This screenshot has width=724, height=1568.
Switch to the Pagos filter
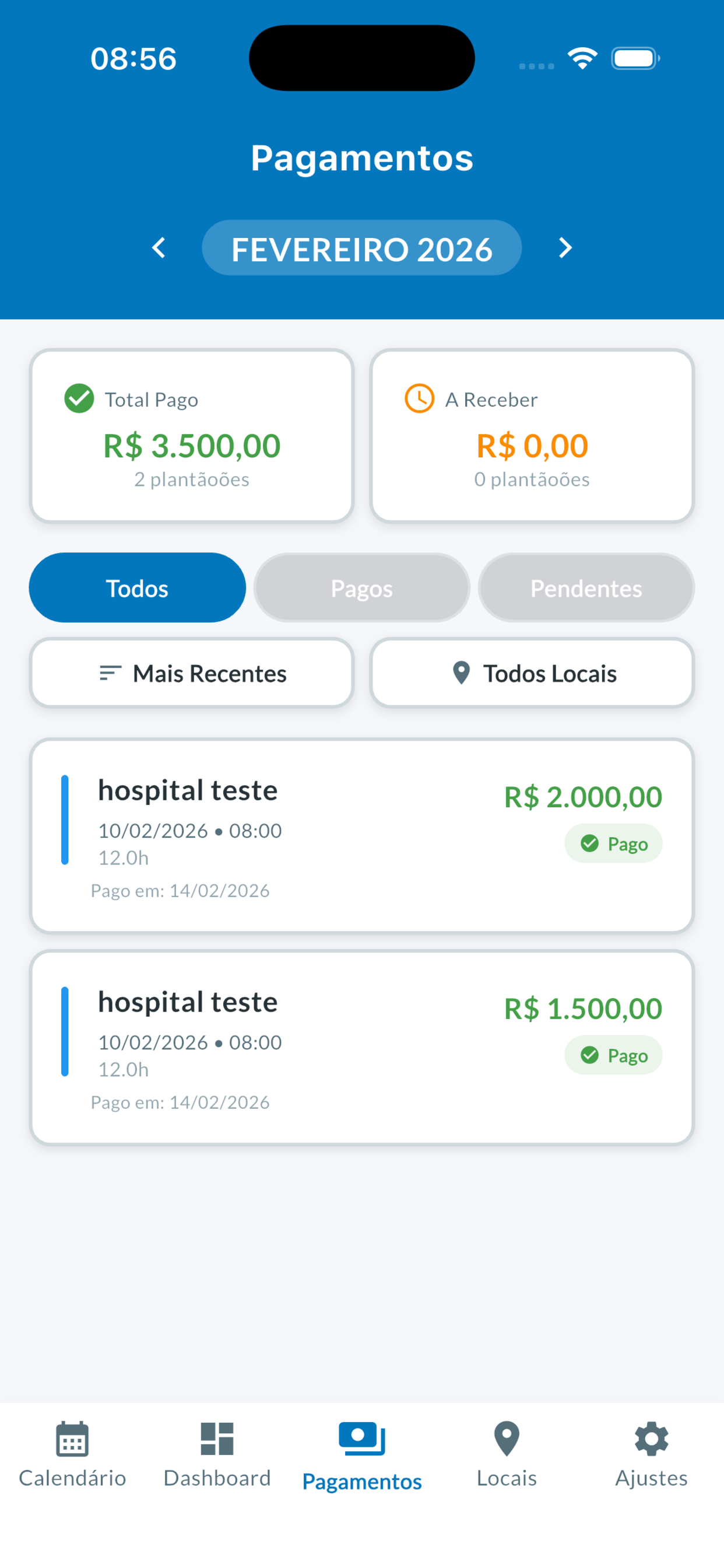click(361, 587)
